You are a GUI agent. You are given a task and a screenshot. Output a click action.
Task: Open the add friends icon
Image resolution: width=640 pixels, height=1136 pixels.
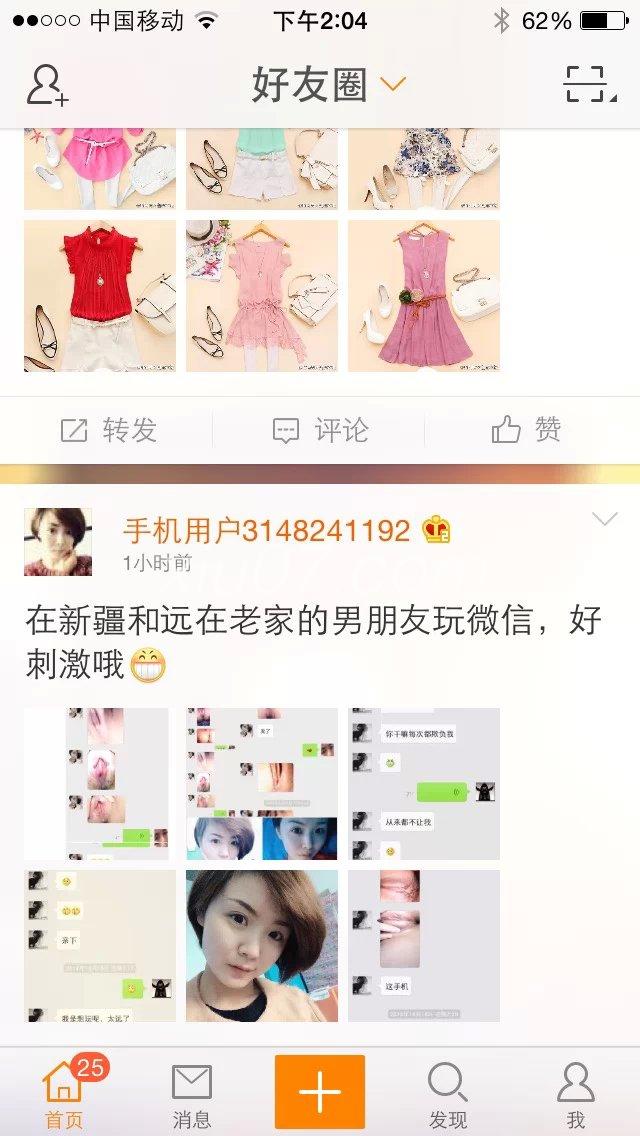tap(47, 85)
